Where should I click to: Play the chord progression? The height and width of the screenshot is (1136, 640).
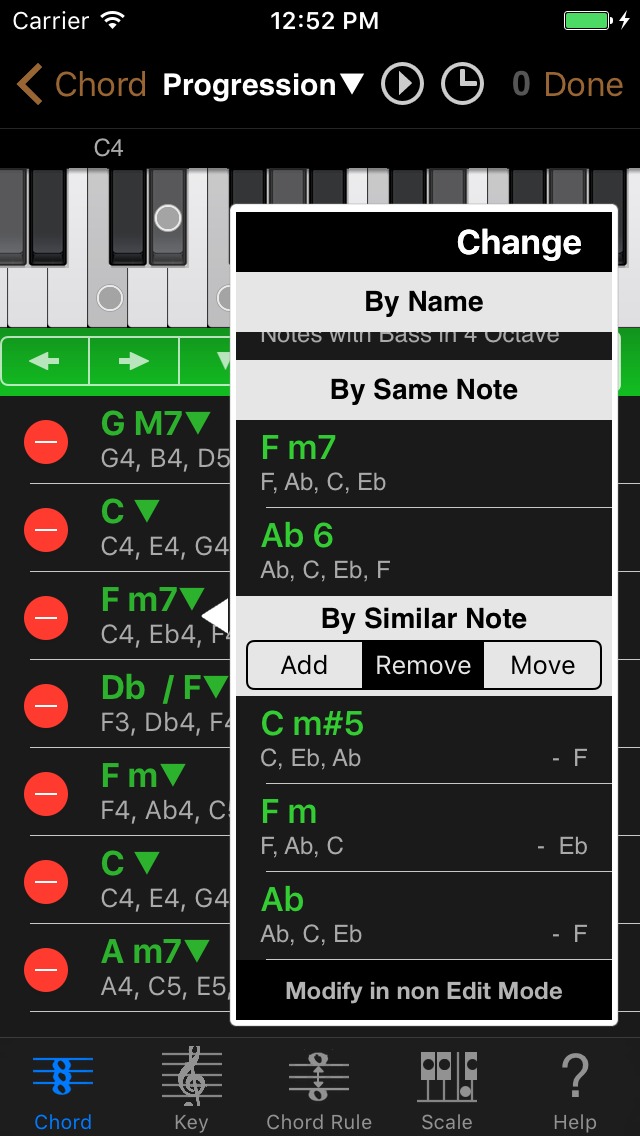coord(402,84)
